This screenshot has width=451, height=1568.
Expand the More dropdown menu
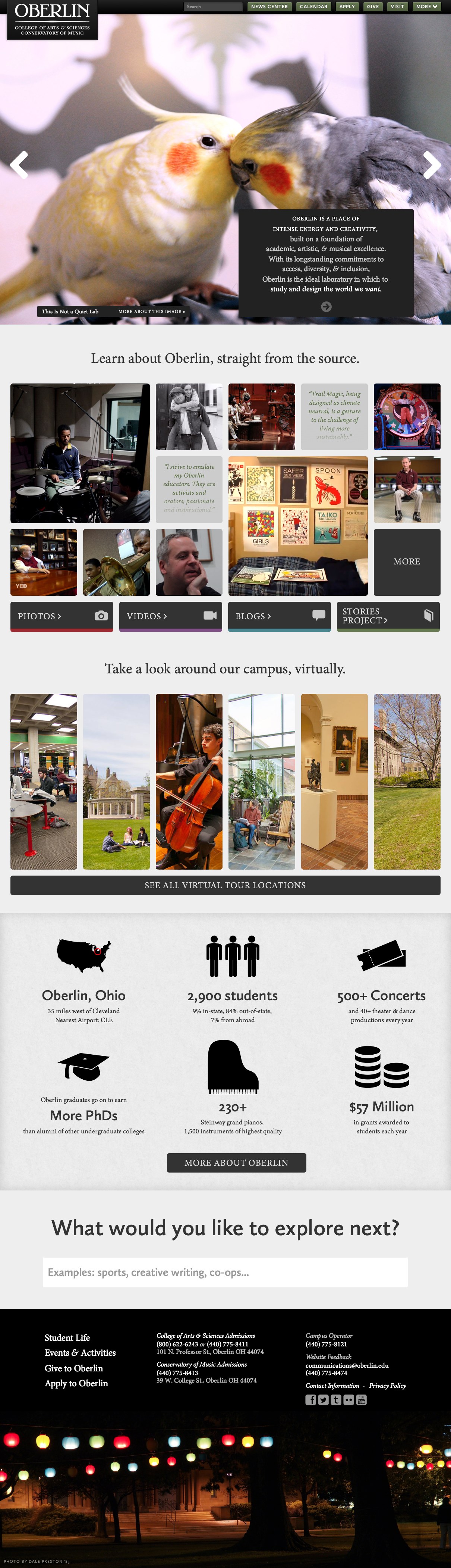(426, 7)
